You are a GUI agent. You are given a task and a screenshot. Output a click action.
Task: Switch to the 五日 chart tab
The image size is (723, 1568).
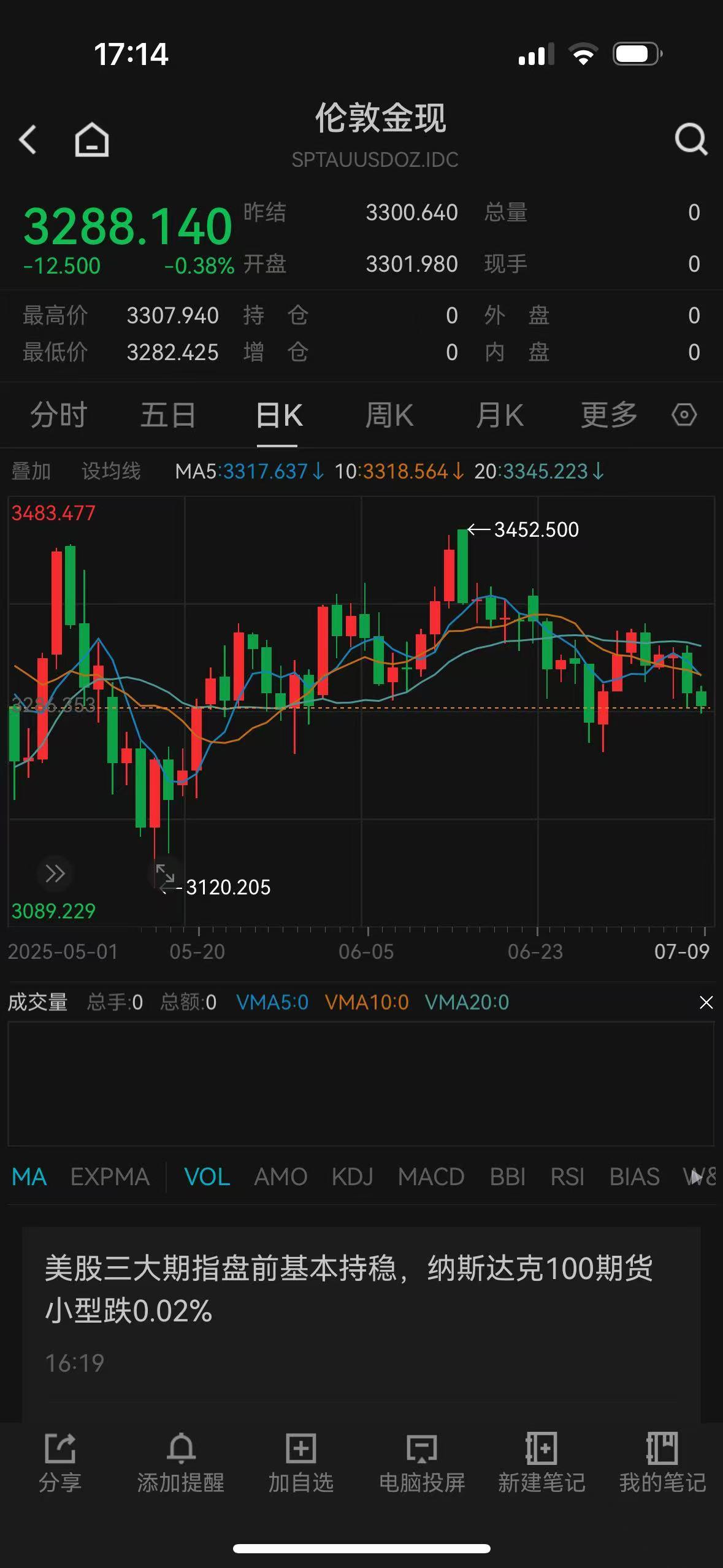tap(168, 415)
